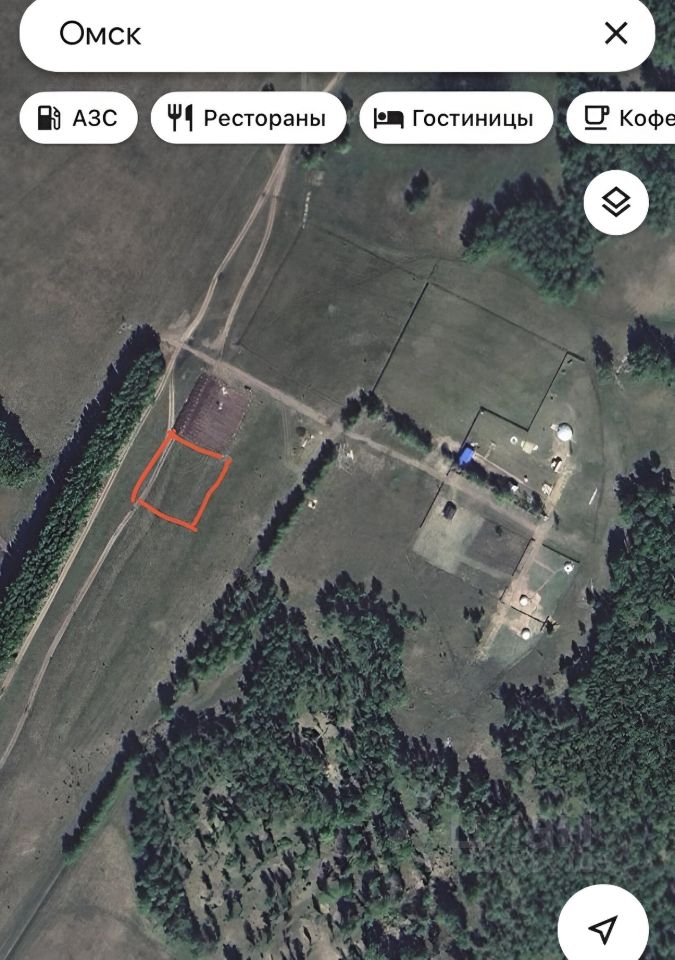Select the АЗС chip
This screenshot has width=675, height=960.
point(78,118)
